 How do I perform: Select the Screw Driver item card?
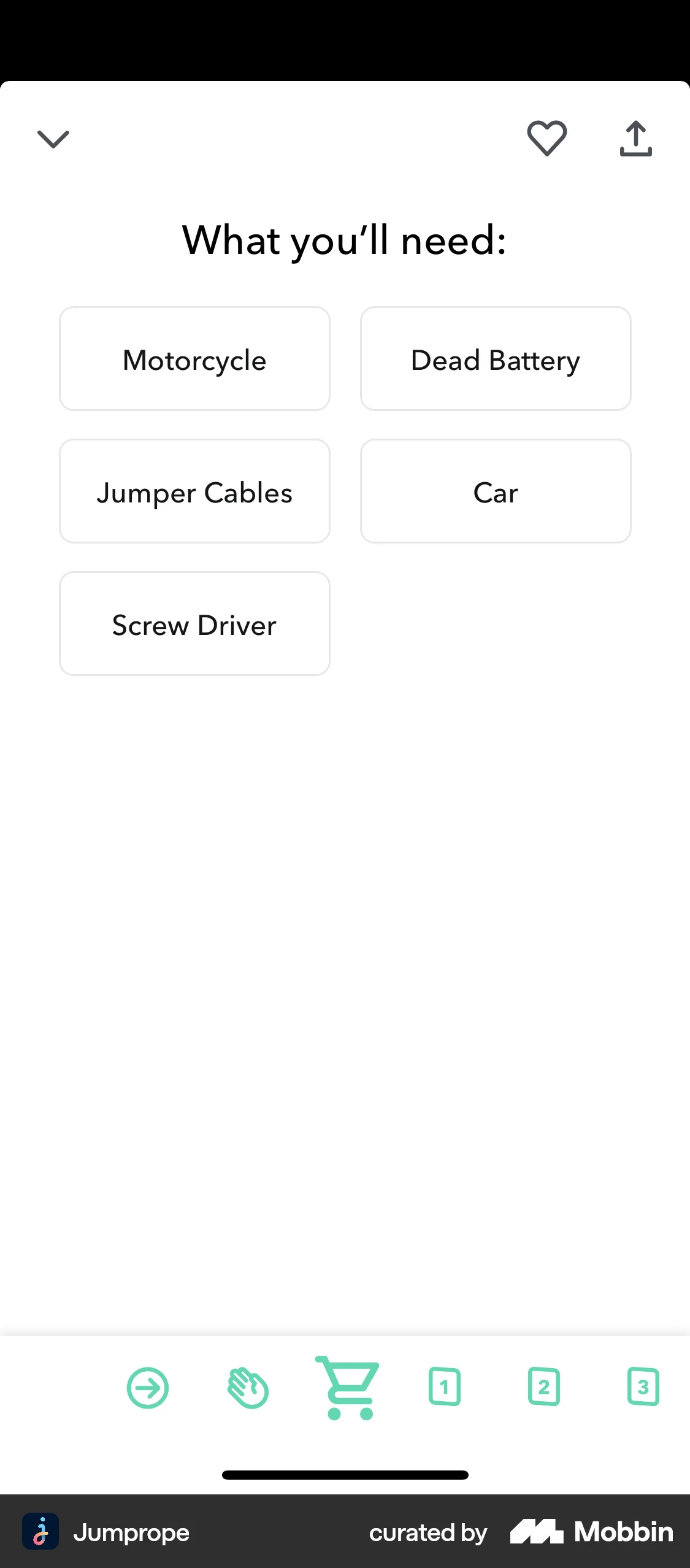click(194, 624)
